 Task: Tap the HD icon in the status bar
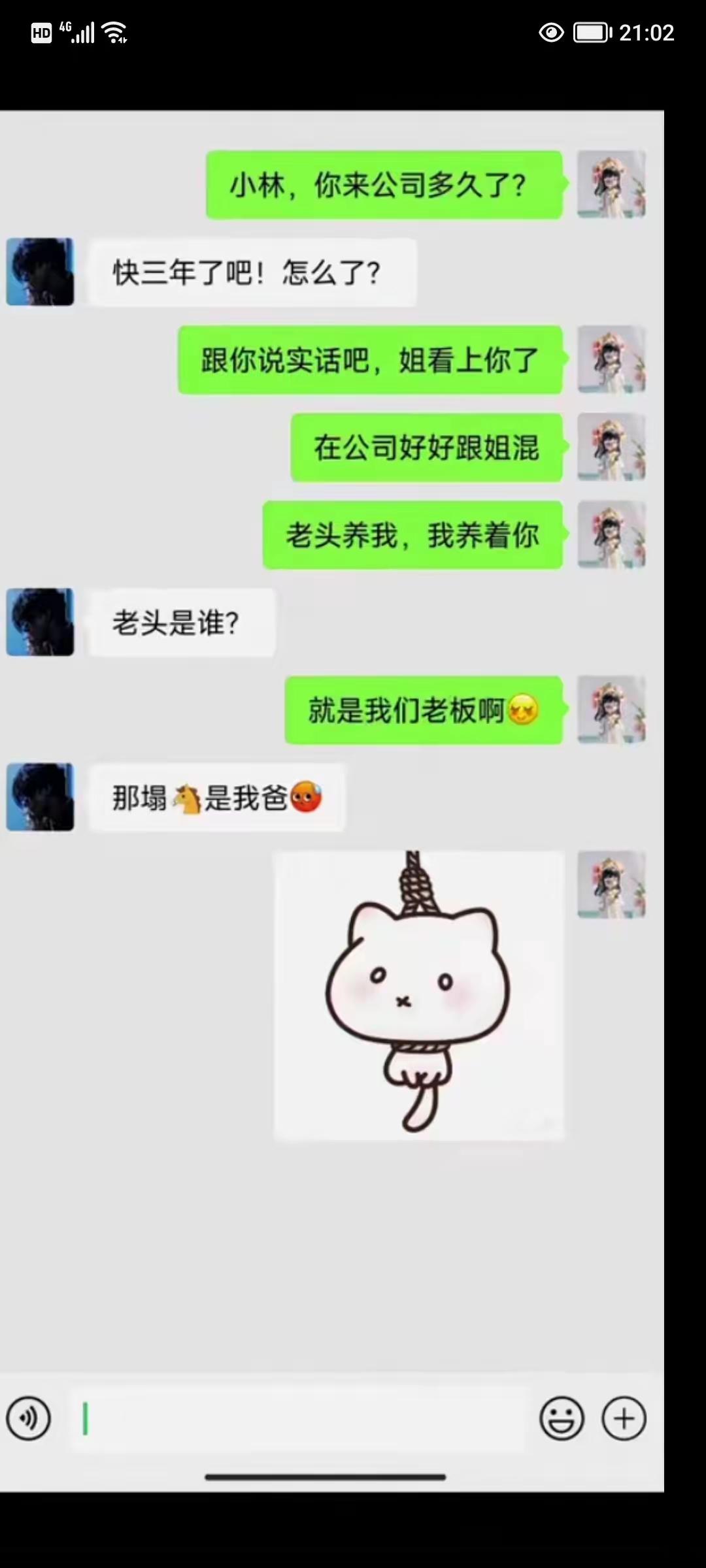point(41,33)
